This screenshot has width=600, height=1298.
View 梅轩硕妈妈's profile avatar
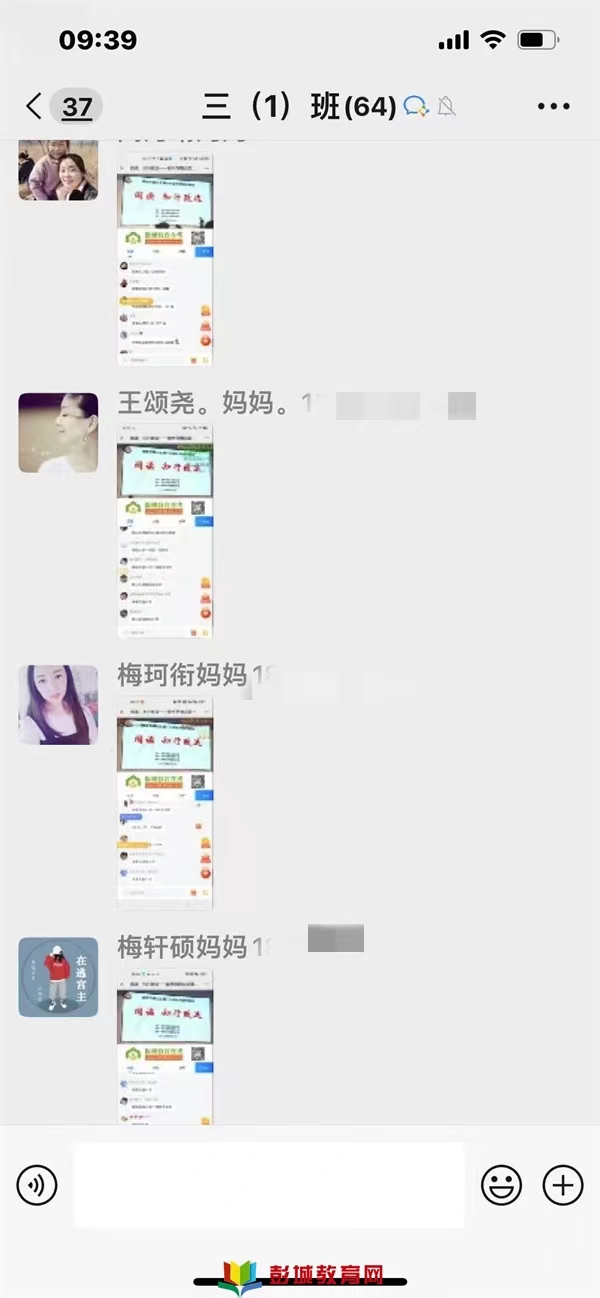[58, 977]
